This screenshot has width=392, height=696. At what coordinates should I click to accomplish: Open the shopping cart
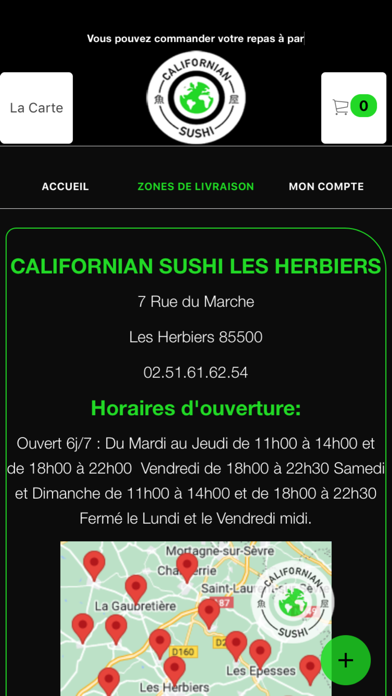tap(354, 108)
